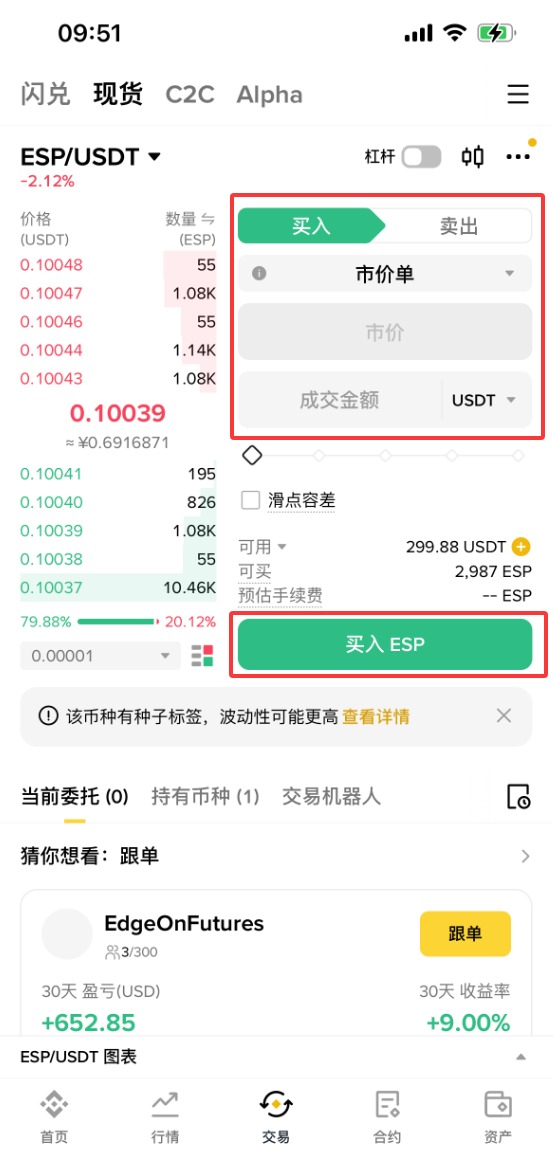
Task: Check the 滑点容差 checkbox
Action: 250,500
